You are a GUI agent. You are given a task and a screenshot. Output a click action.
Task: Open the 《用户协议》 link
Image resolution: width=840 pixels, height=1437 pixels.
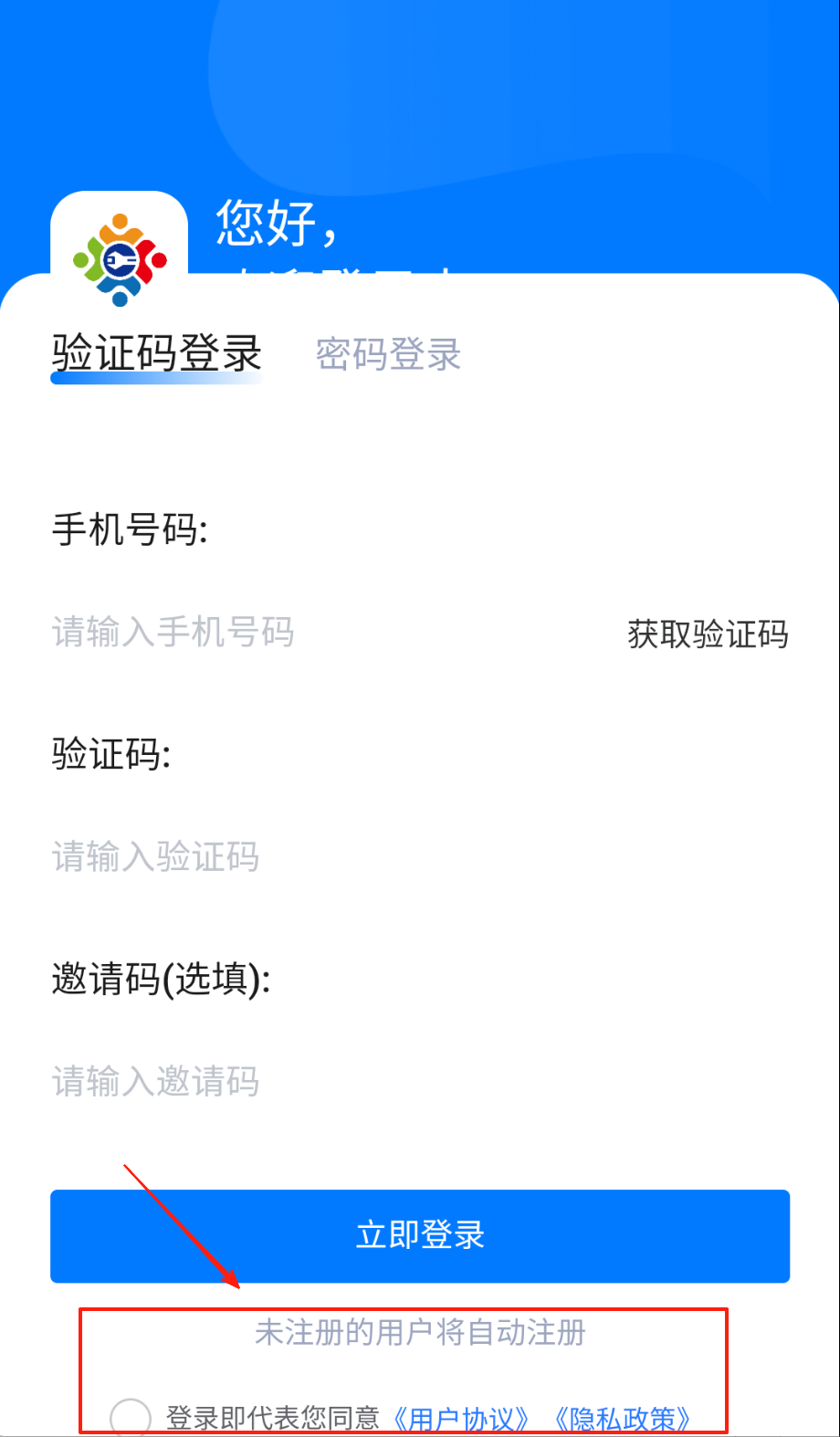(461, 1419)
